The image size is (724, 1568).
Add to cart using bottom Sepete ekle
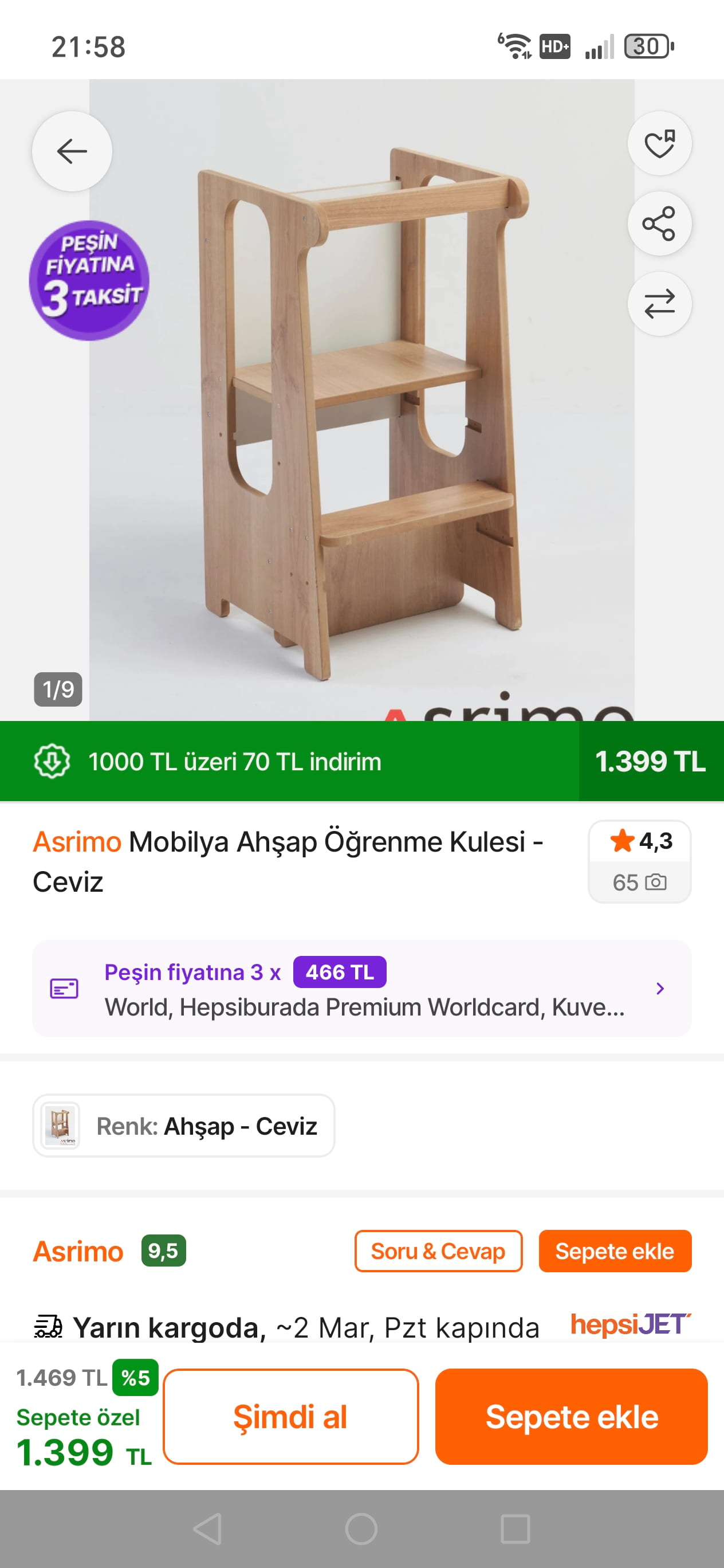pyautogui.click(x=570, y=1417)
